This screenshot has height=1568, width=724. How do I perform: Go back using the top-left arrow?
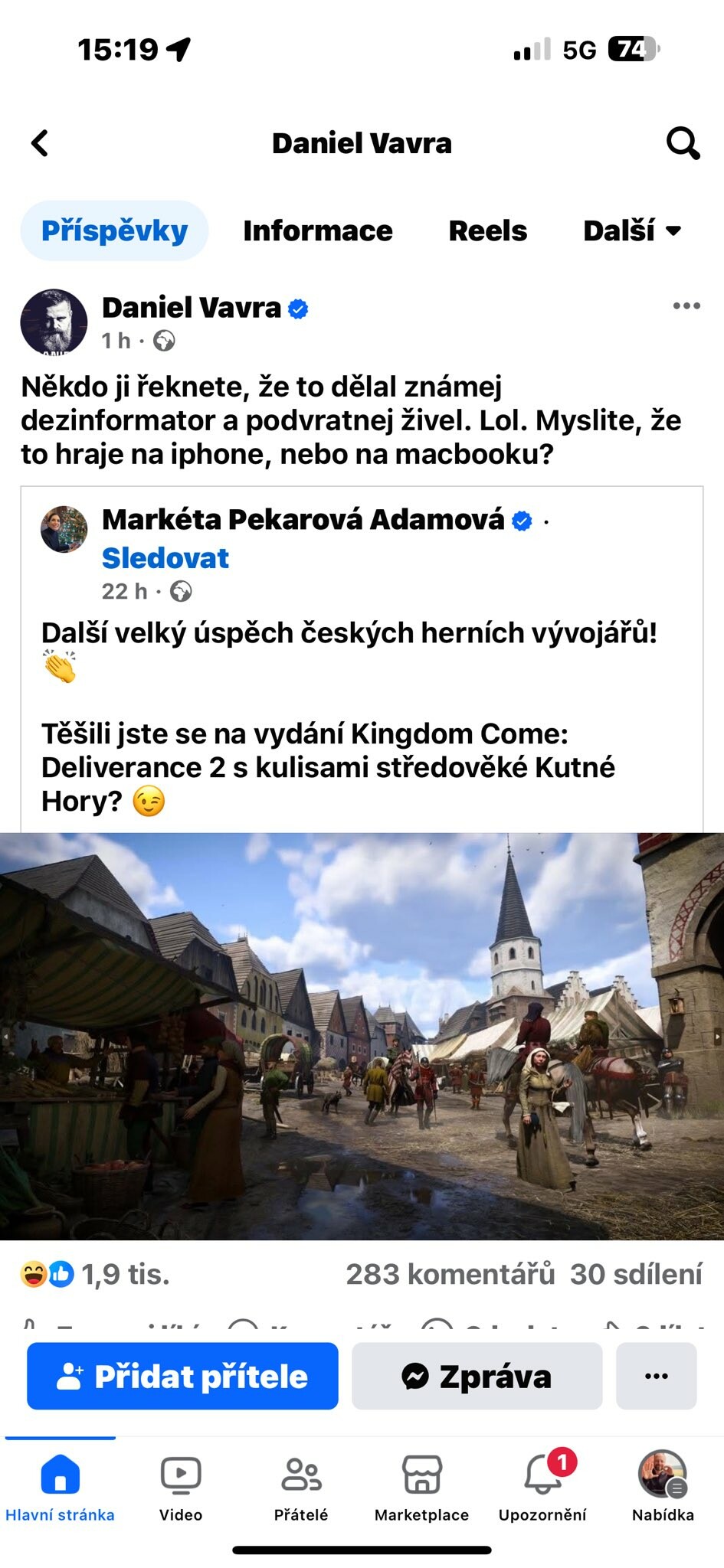click(x=40, y=143)
